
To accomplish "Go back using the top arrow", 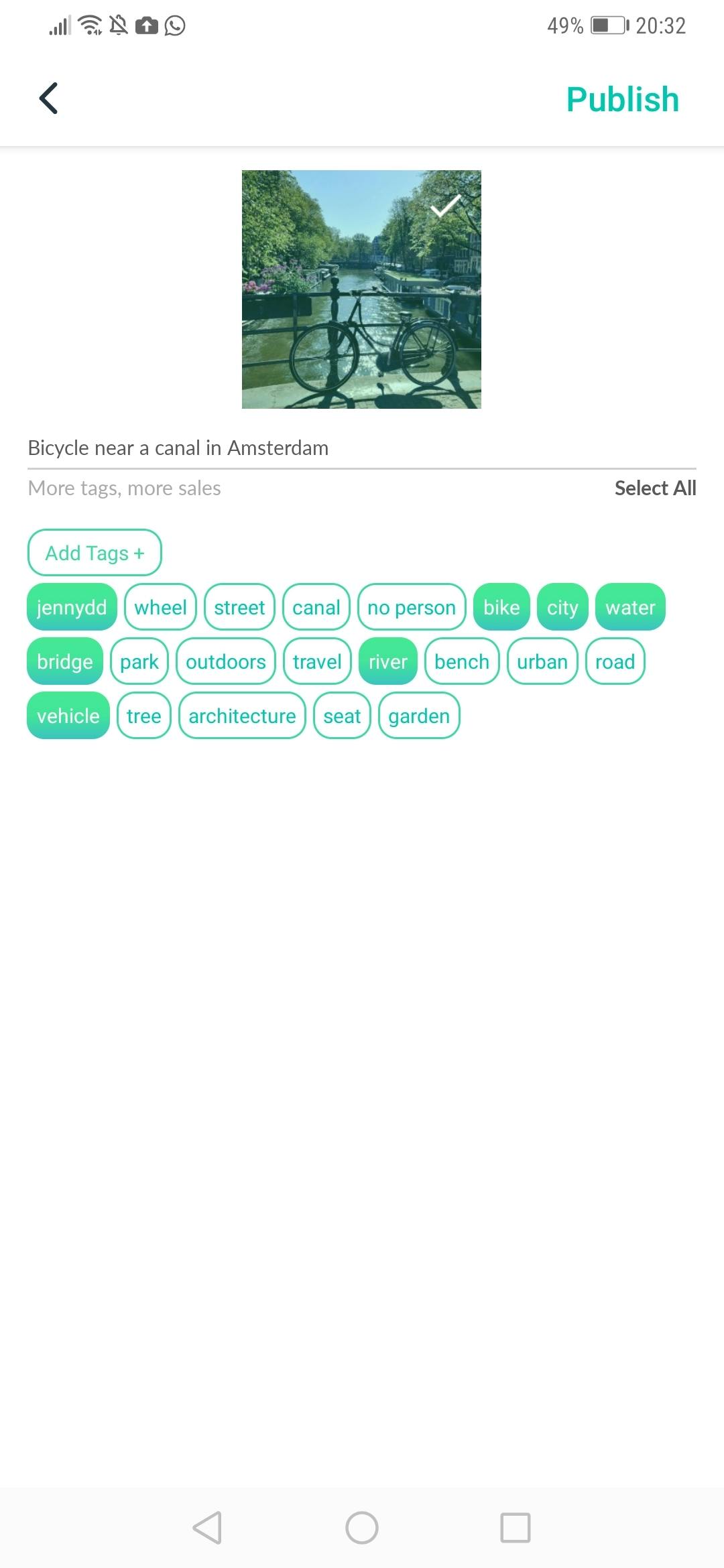I will (49, 99).
